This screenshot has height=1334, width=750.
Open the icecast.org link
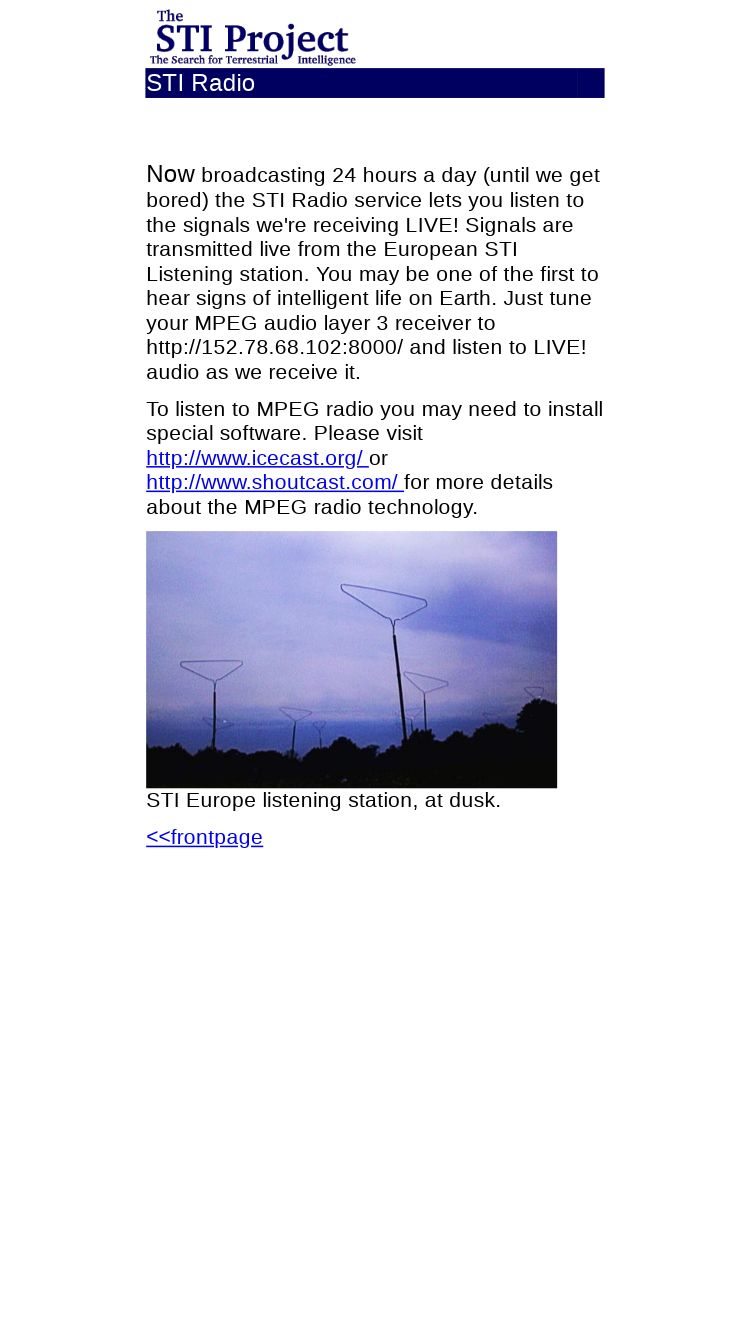pos(257,458)
